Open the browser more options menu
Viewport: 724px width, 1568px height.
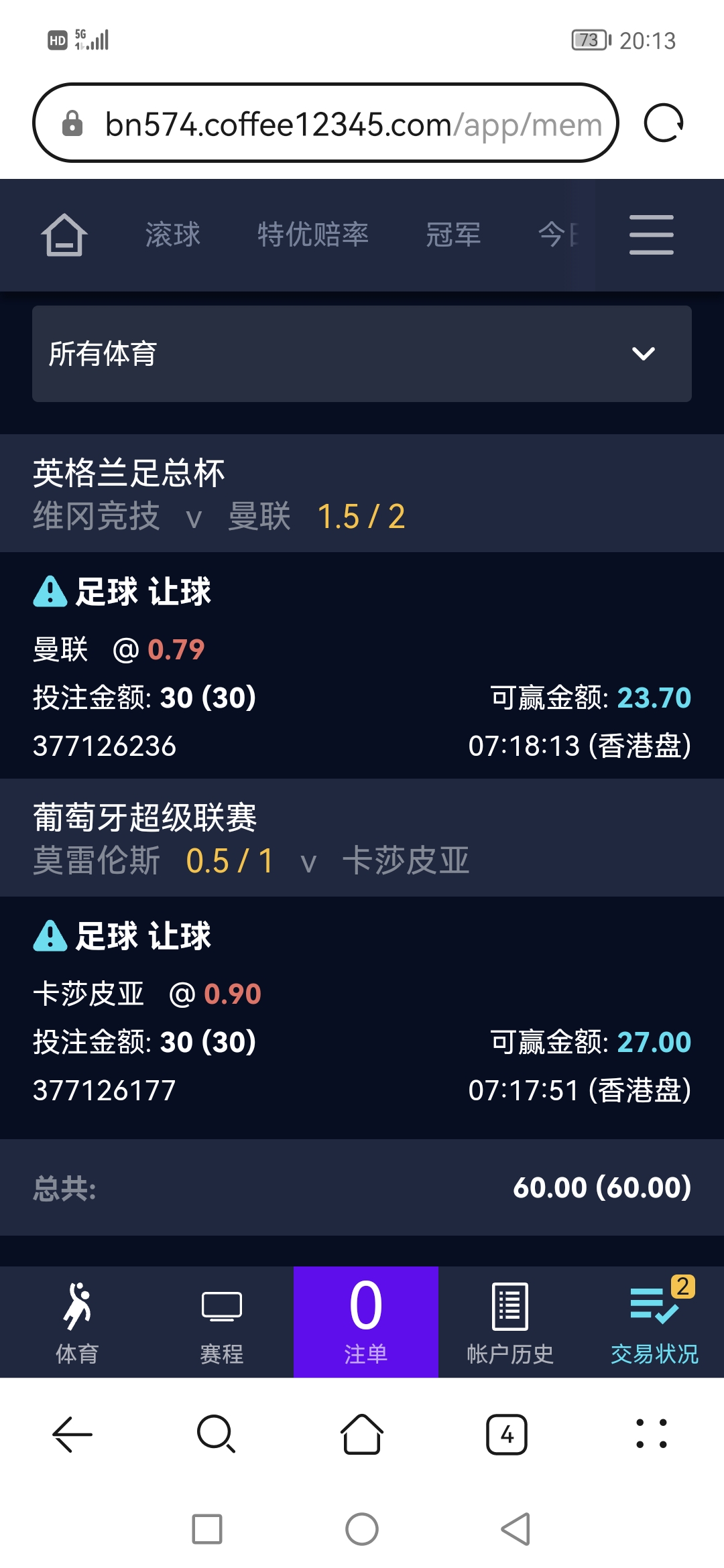(651, 1435)
